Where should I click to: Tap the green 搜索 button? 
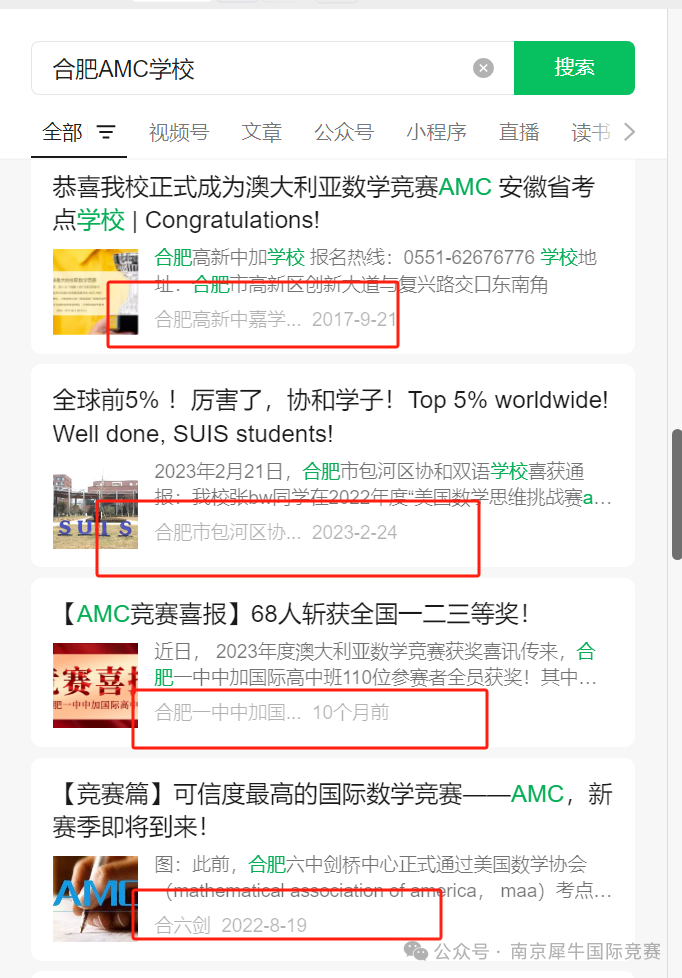pos(574,68)
